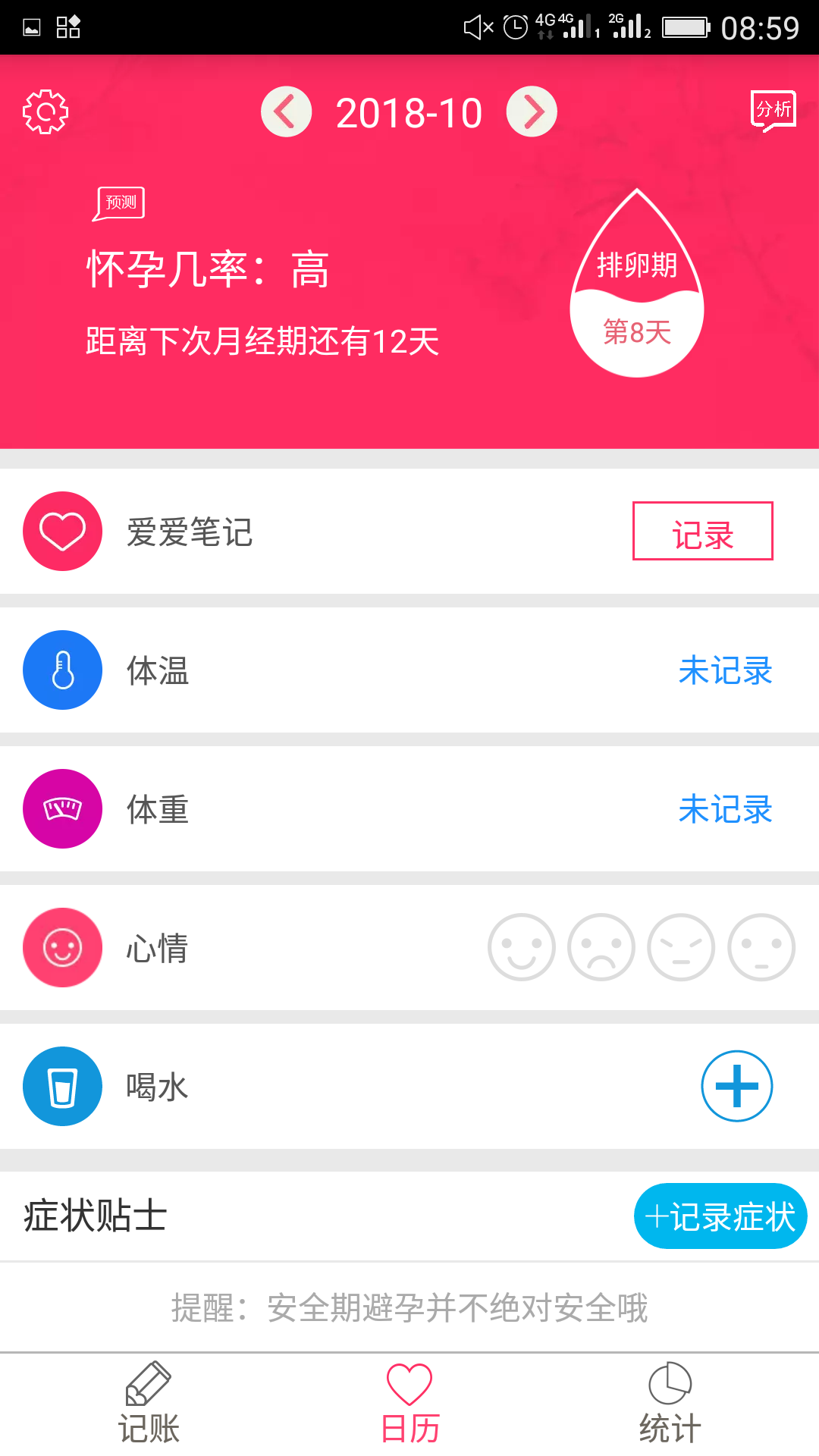Go to previous month with left arrow
Viewport: 819px width, 1456px height.
[x=286, y=111]
